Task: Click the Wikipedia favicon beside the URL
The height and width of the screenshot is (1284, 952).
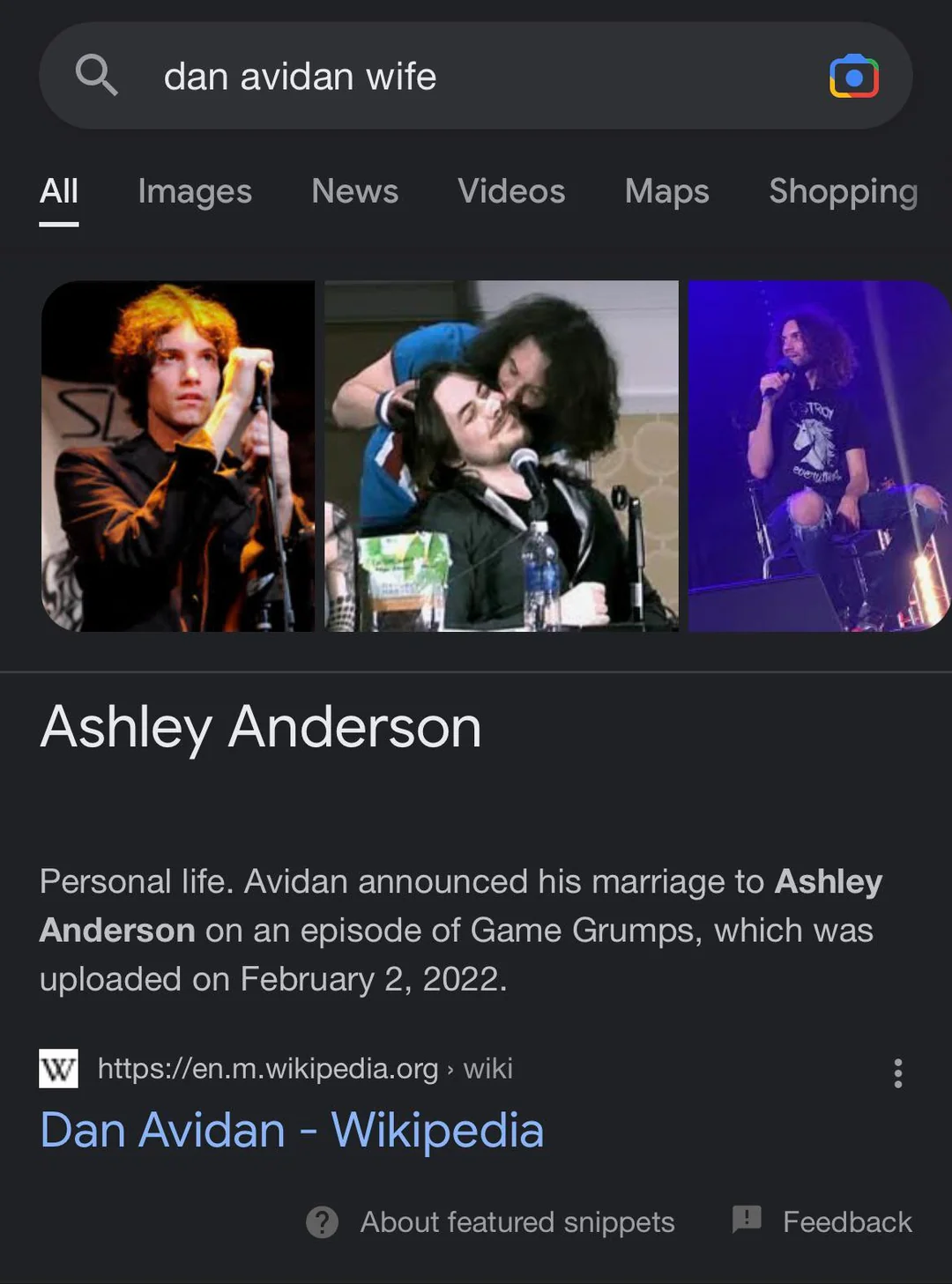Action: point(58,1069)
